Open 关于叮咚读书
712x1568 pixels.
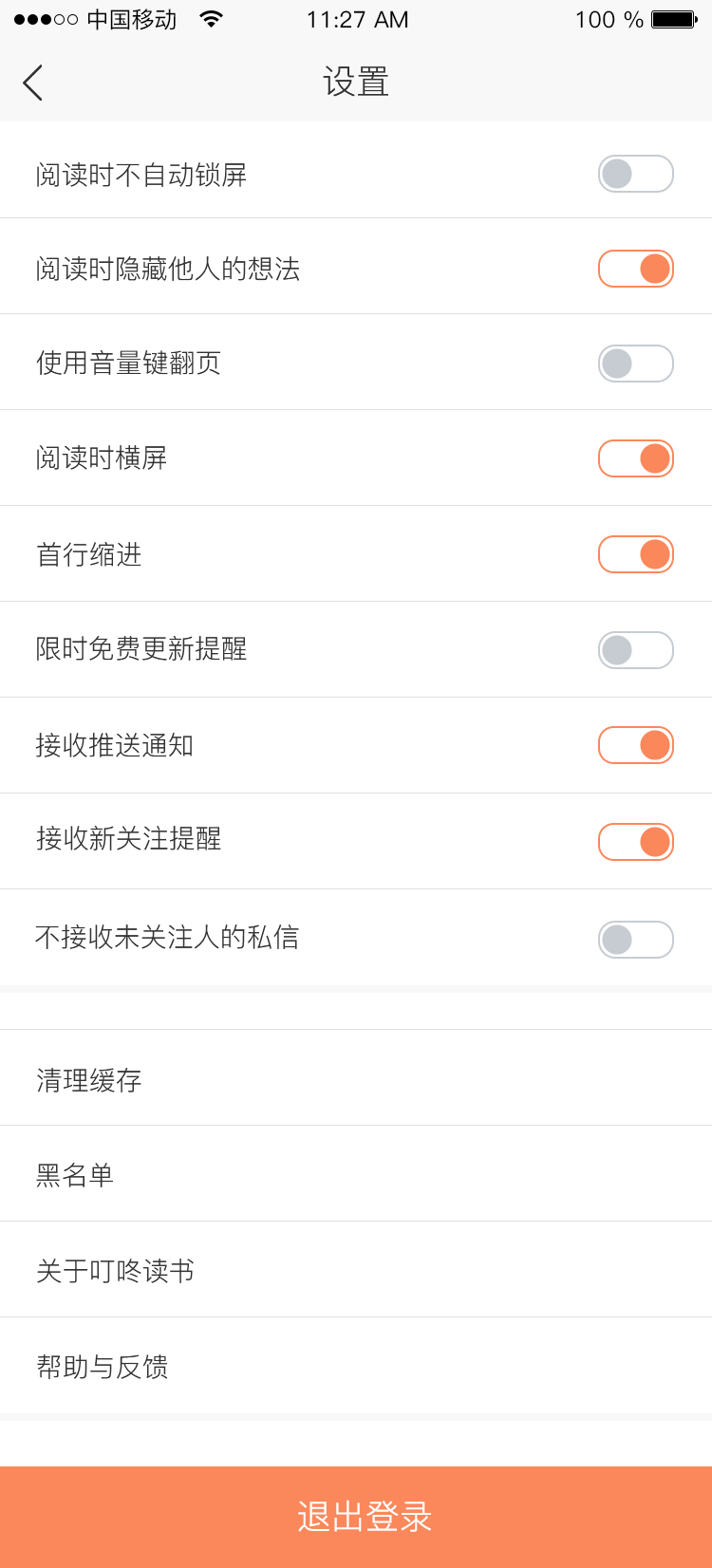click(356, 1270)
